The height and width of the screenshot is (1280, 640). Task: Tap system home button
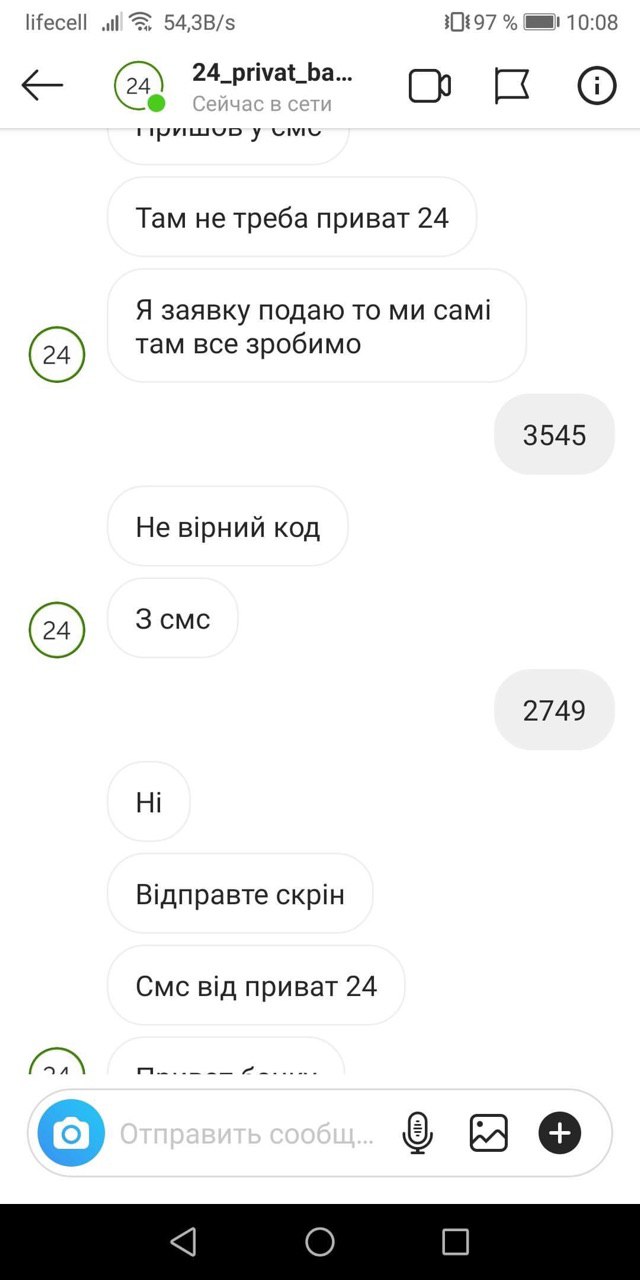320,1242
